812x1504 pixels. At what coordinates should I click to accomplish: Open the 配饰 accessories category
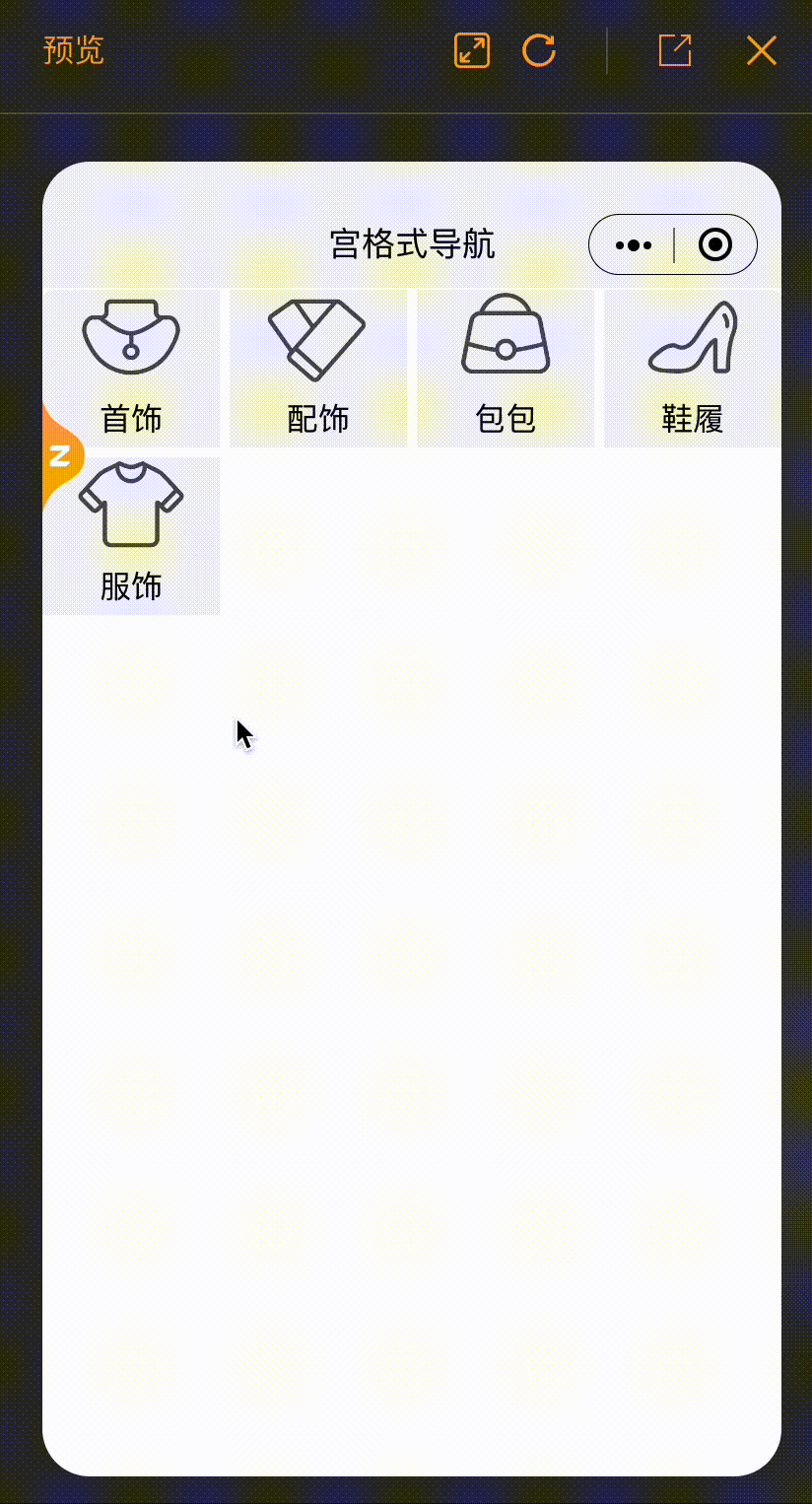318,368
